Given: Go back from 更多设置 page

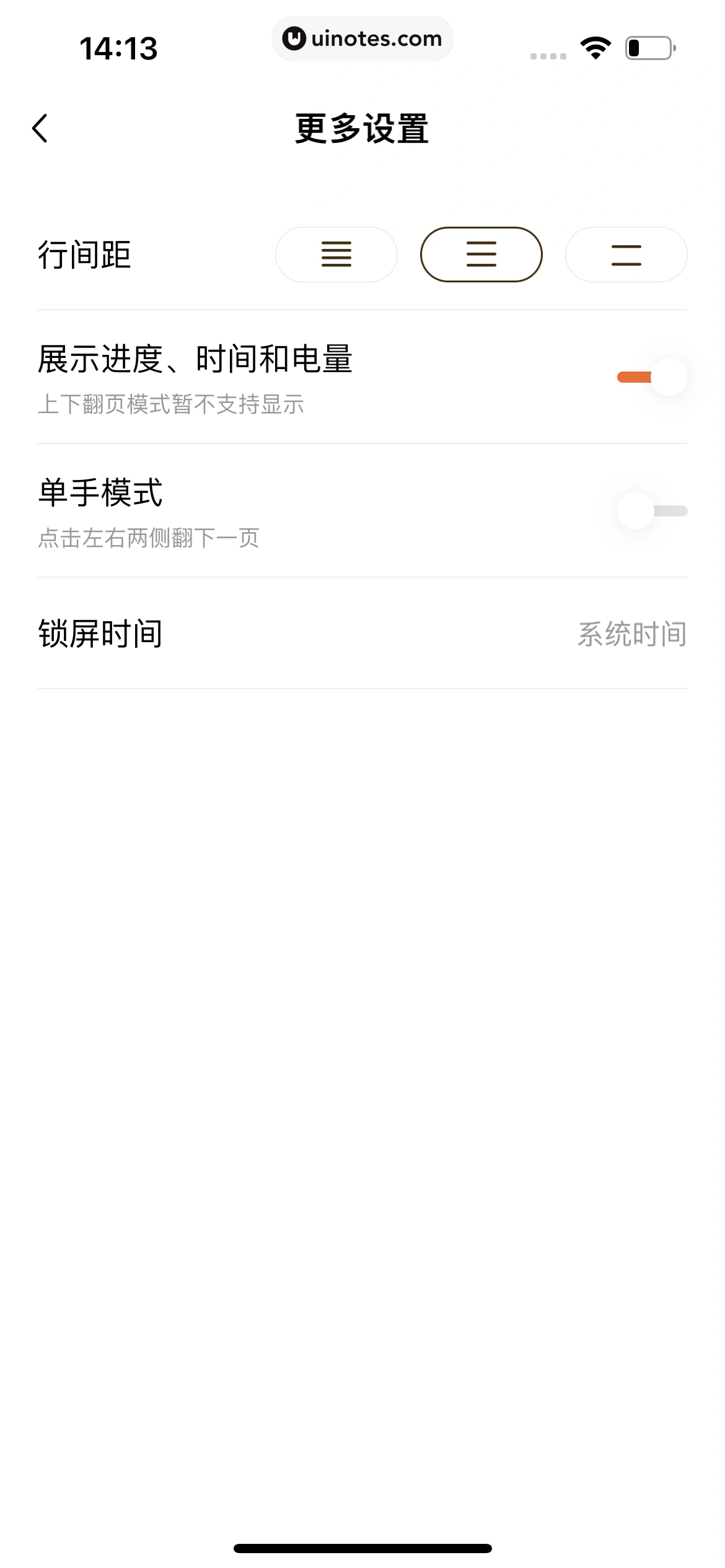Looking at the screenshot, I should click(x=40, y=128).
